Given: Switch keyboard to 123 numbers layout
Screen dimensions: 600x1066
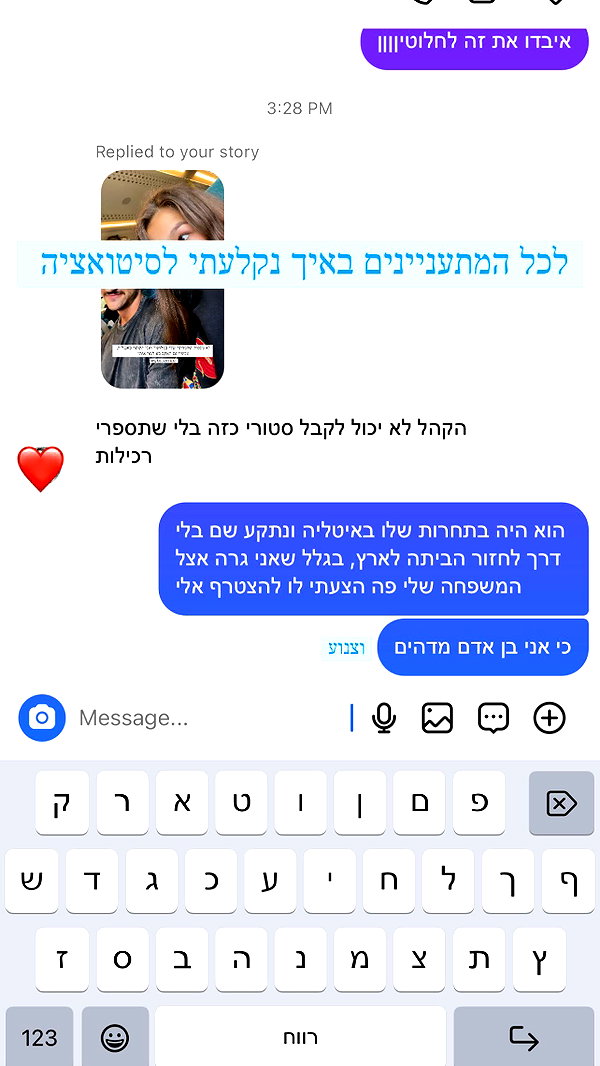Looking at the screenshot, I should pos(39,1037).
